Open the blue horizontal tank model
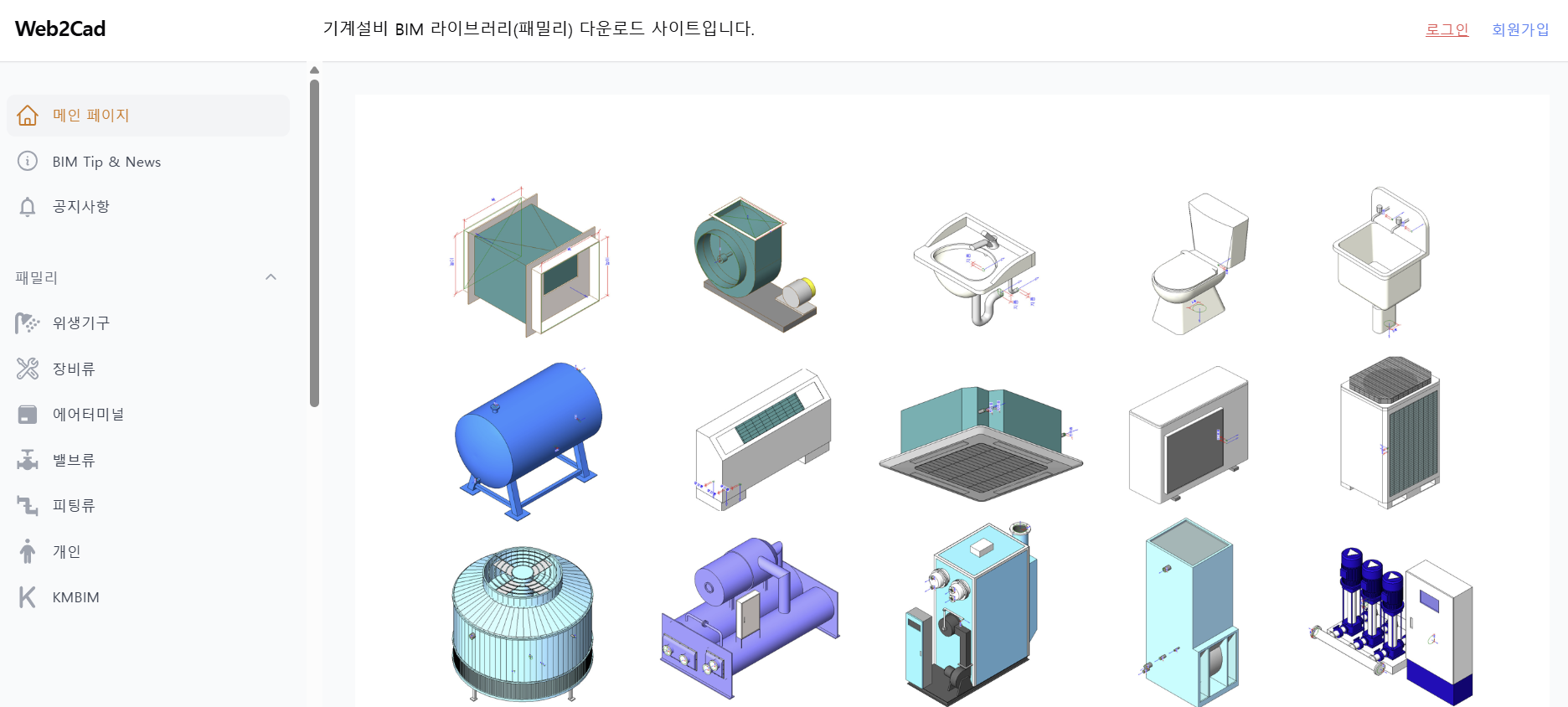 [x=528, y=436]
